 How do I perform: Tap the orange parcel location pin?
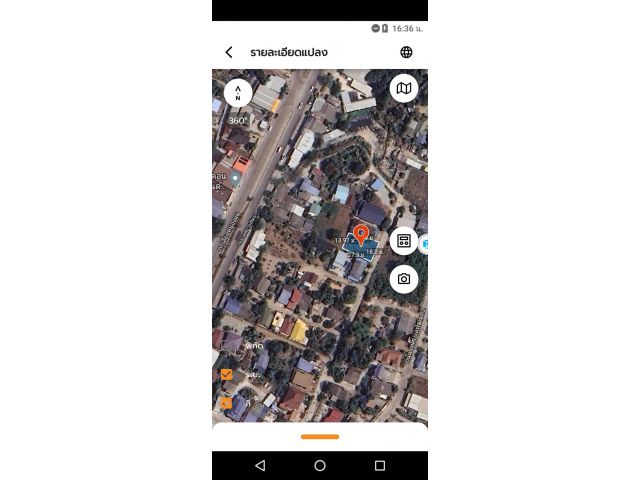pyautogui.click(x=361, y=235)
